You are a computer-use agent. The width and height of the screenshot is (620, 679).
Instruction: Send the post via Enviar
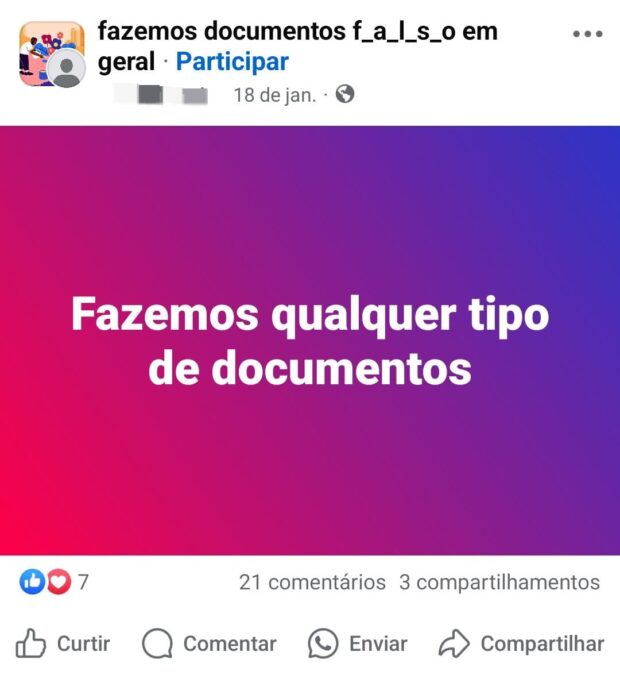[x=357, y=643]
